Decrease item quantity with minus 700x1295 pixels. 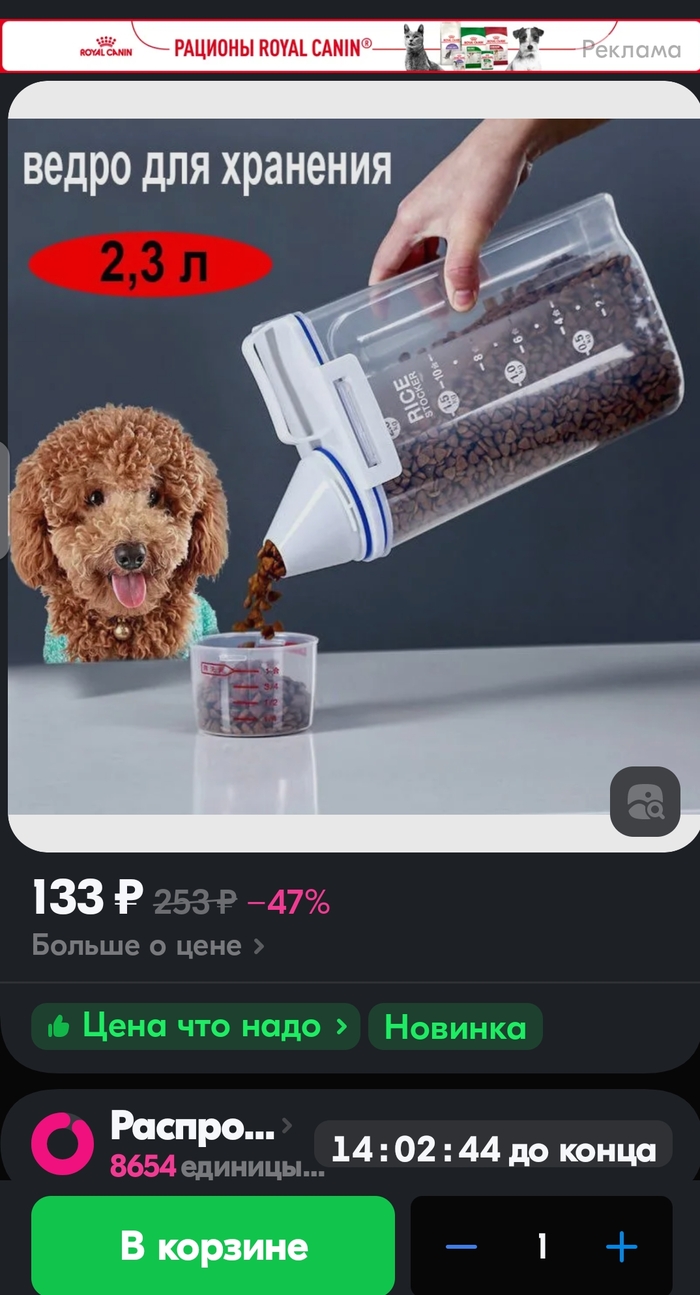(461, 1247)
